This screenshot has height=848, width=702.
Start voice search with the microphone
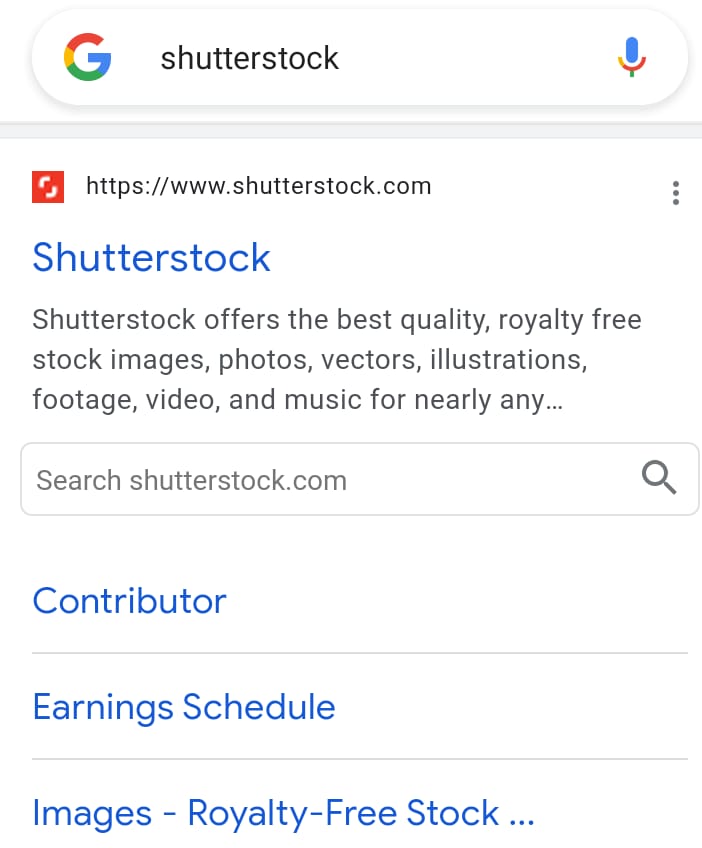click(632, 57)
